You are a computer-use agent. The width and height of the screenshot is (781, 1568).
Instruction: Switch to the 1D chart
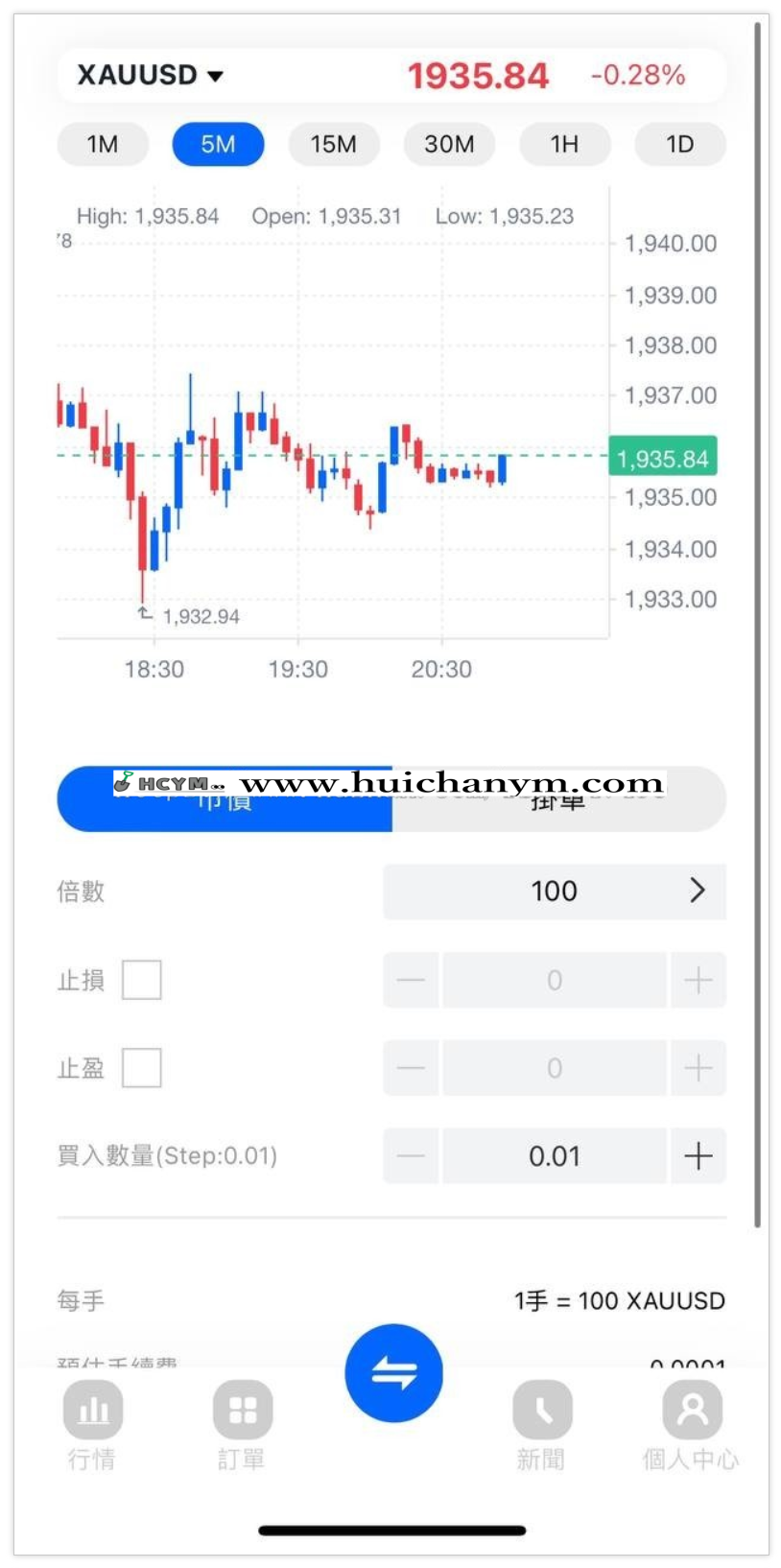(679, 144)
